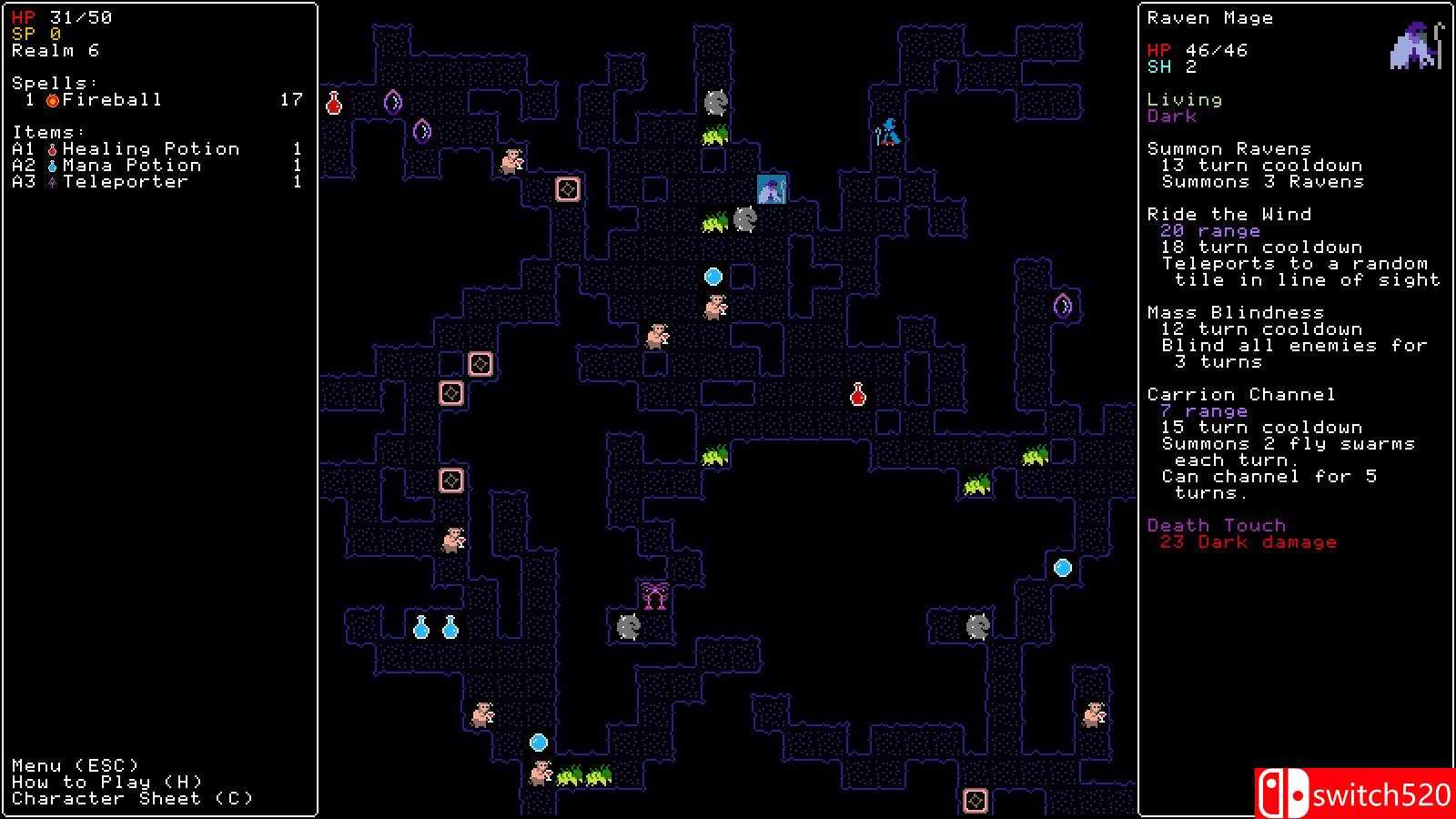Open How to Play (H)

[106, 782]
